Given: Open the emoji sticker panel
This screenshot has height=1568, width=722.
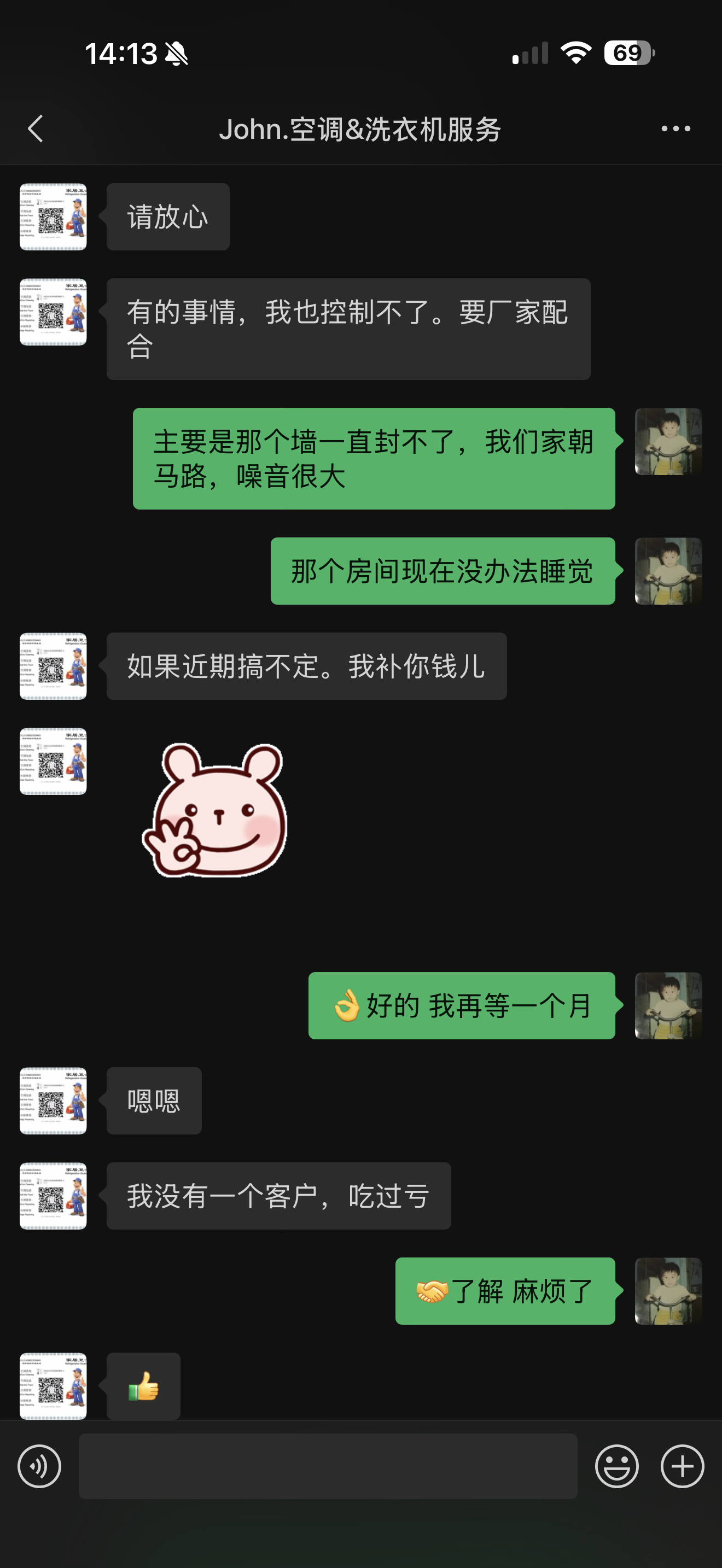Looking at the screenshot, I should (616, 1466).
